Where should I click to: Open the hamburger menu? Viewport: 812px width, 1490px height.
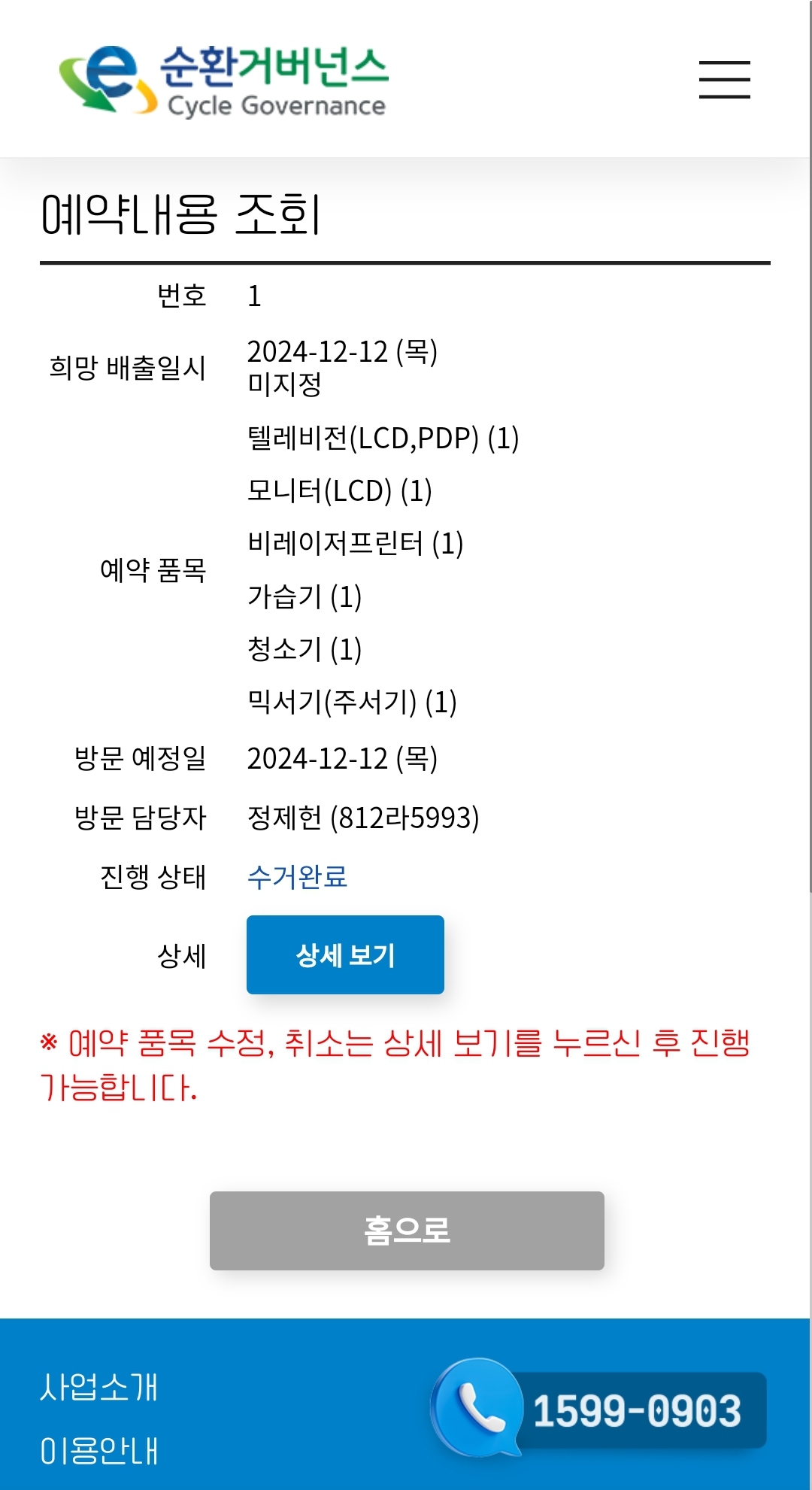coord(724,80)
